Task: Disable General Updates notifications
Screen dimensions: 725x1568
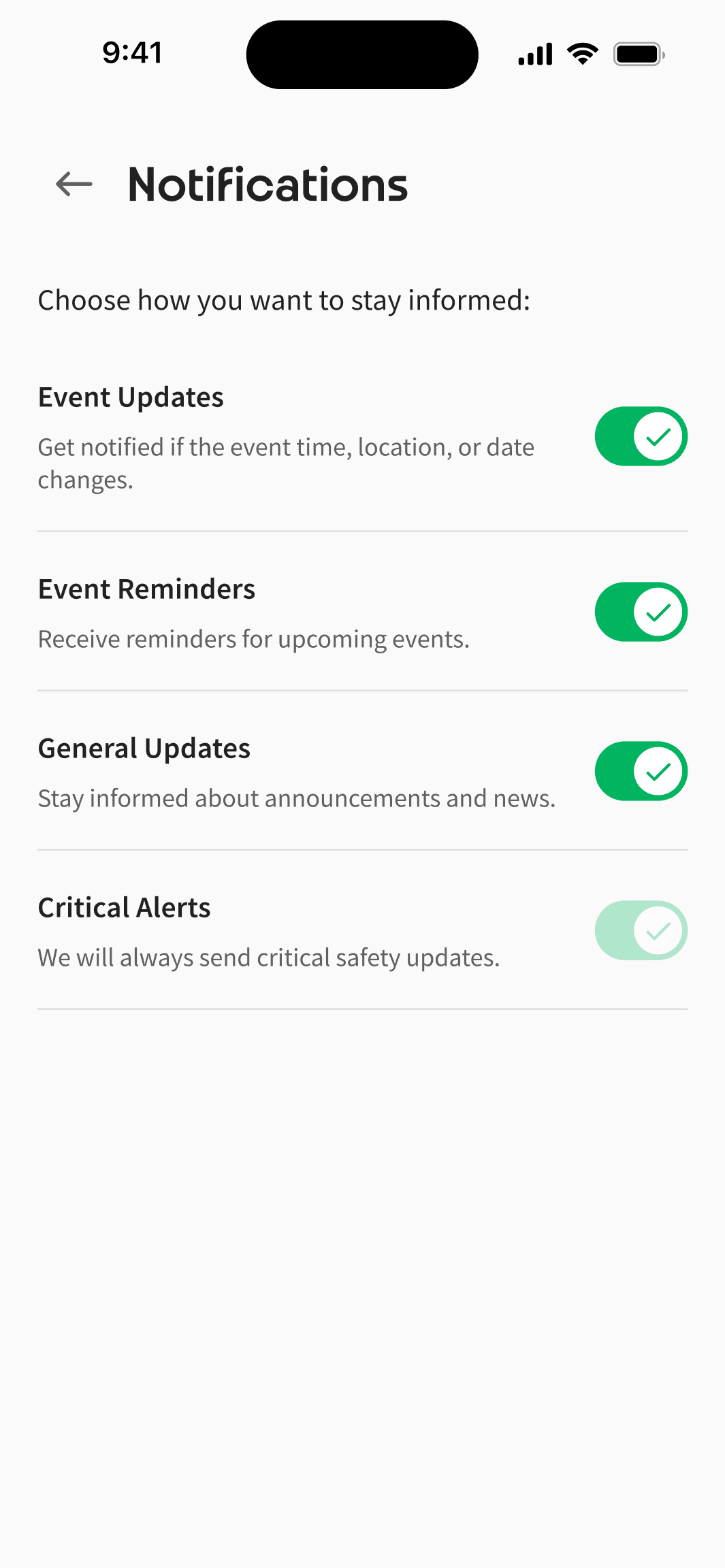Action: coord(641,771)
